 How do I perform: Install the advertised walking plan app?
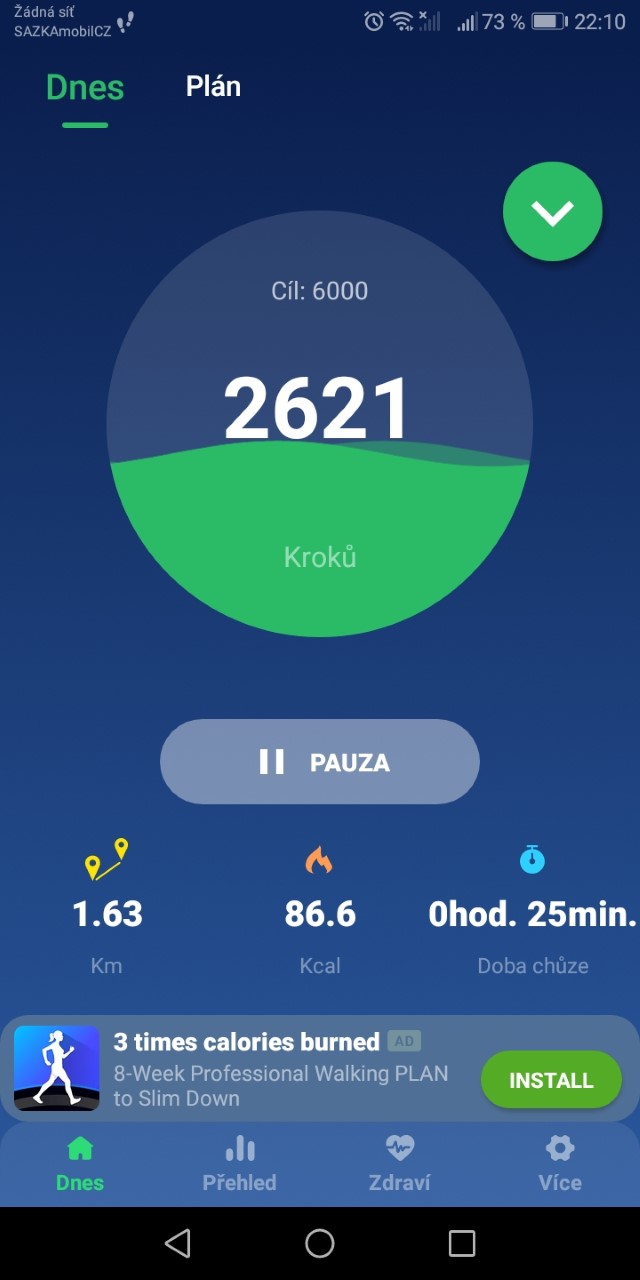pyautogui.click(x=551, y=1080)
